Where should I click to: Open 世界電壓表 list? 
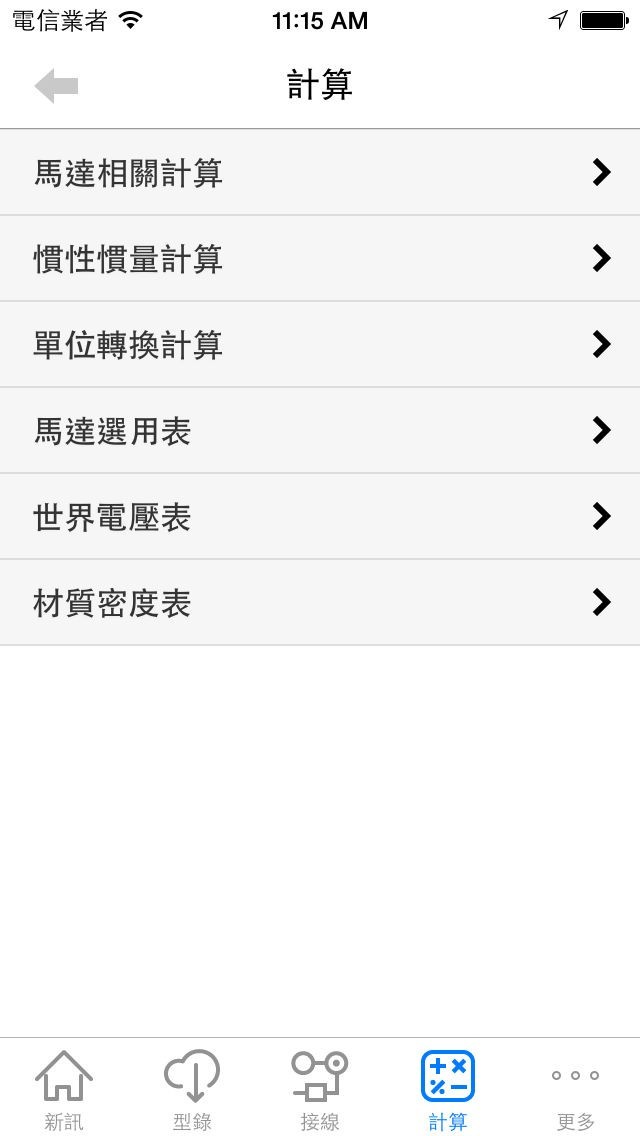coord(320,517)
